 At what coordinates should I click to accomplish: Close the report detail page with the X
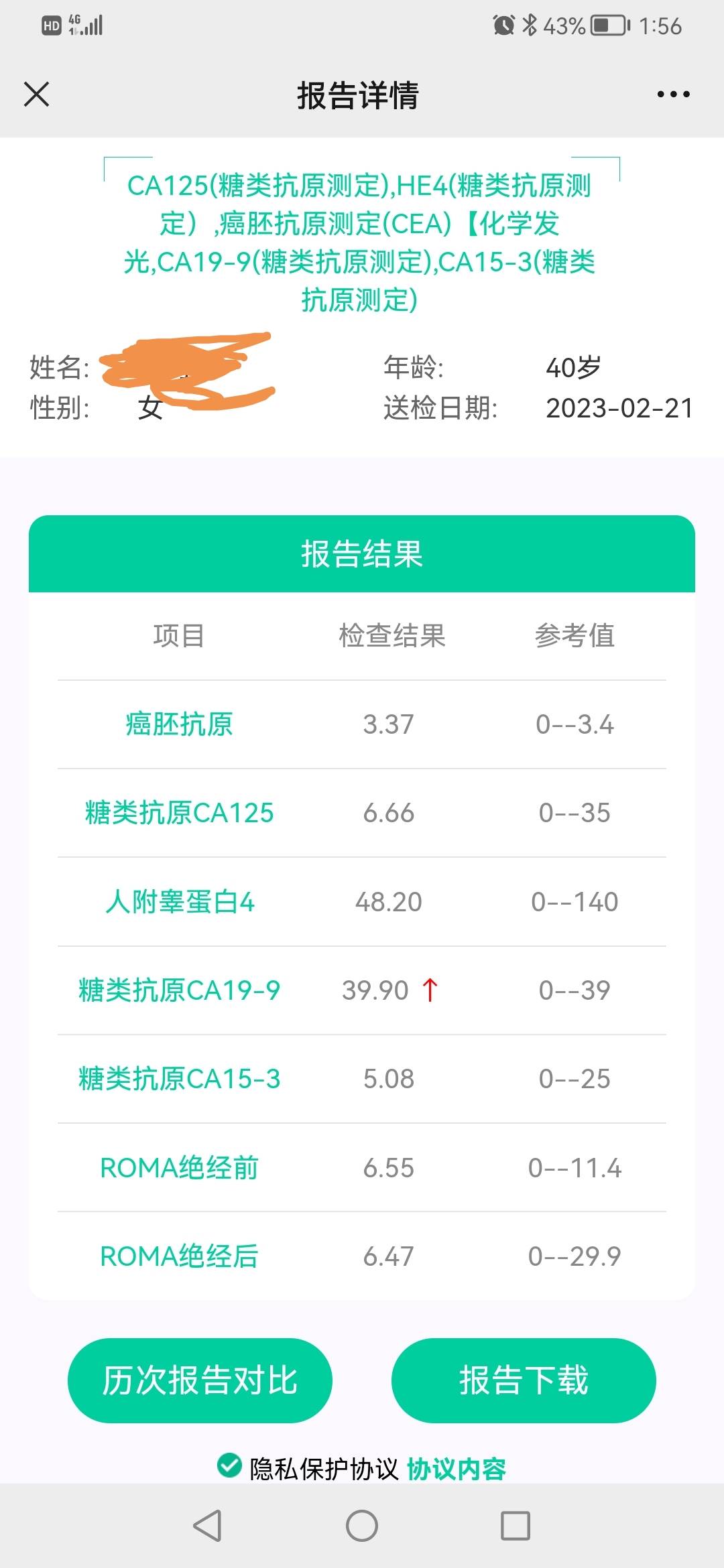[37, 94]
